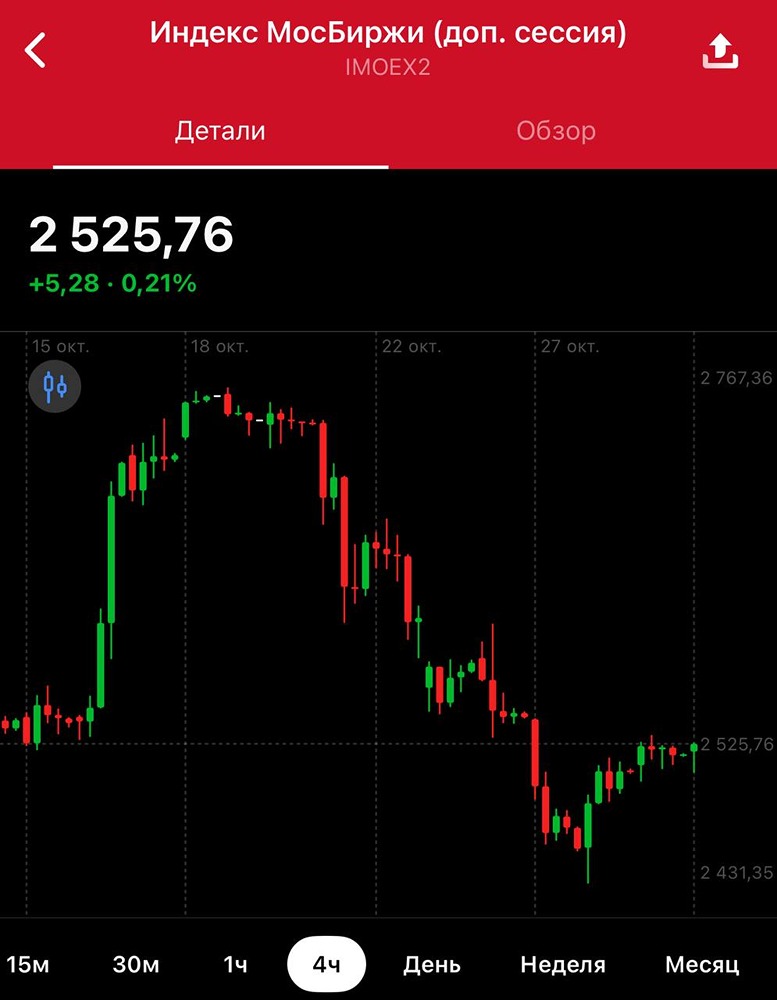Select the 4ч timeframe
This screenshot has width=777, height=1000.
[327, 965]
